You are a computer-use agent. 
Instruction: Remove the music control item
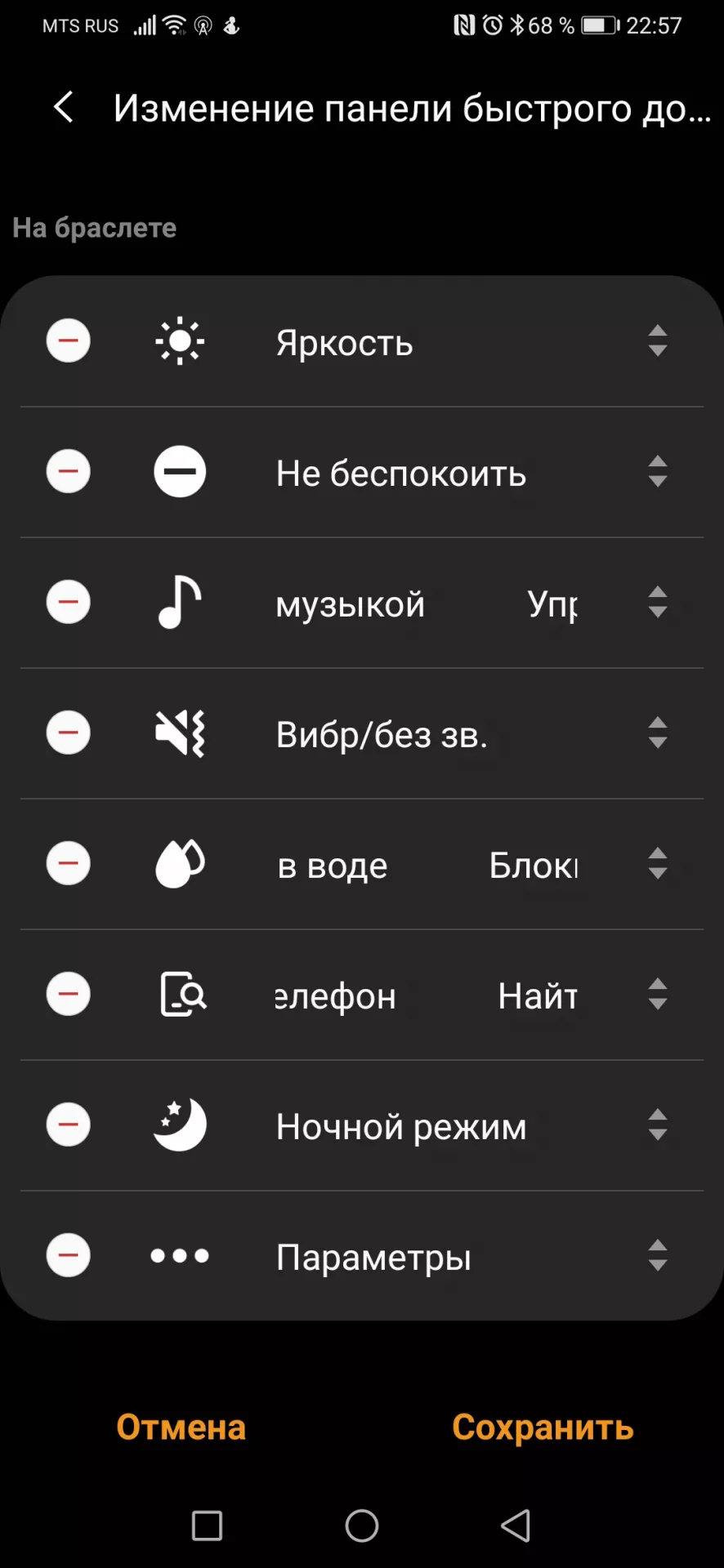click(69, 602)
